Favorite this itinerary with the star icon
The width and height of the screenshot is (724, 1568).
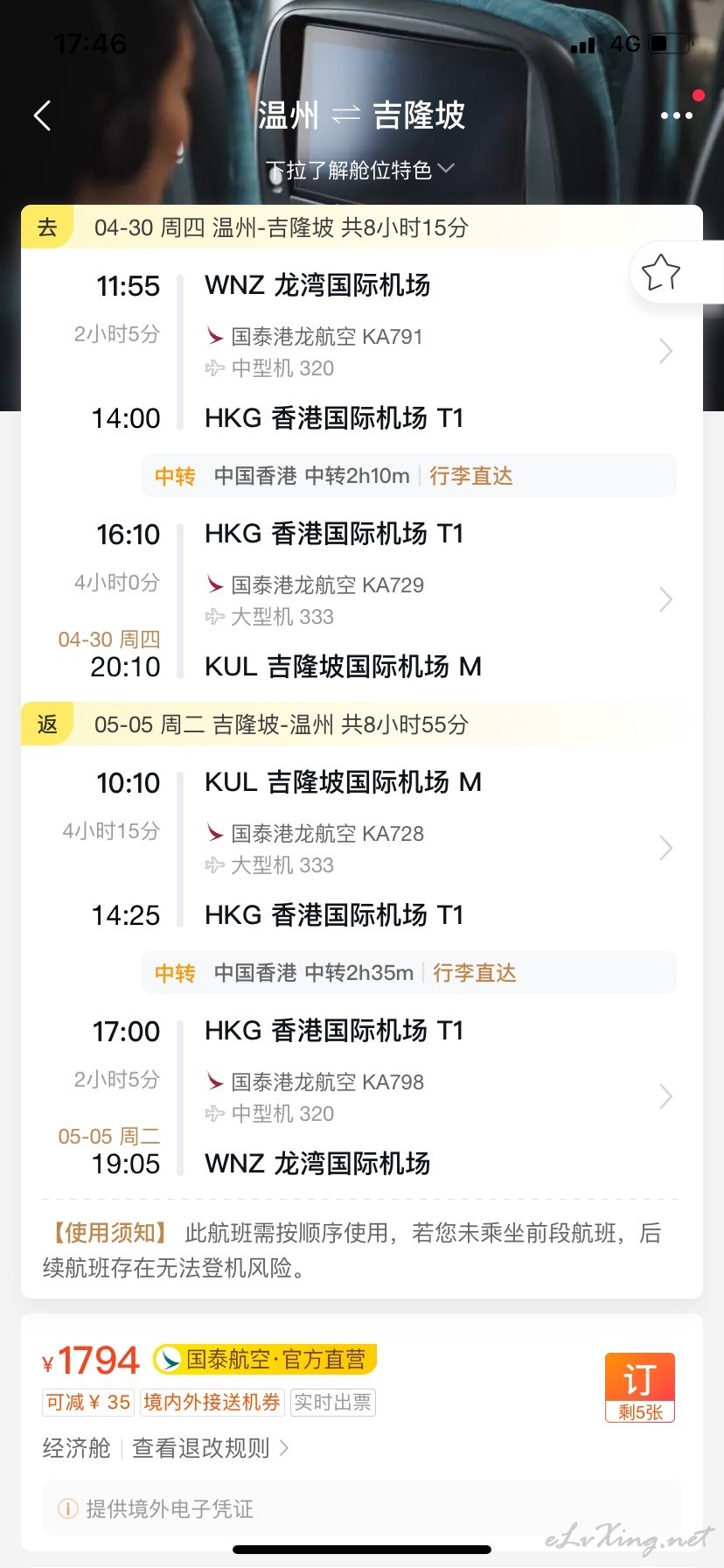click(x=661, y=273)
